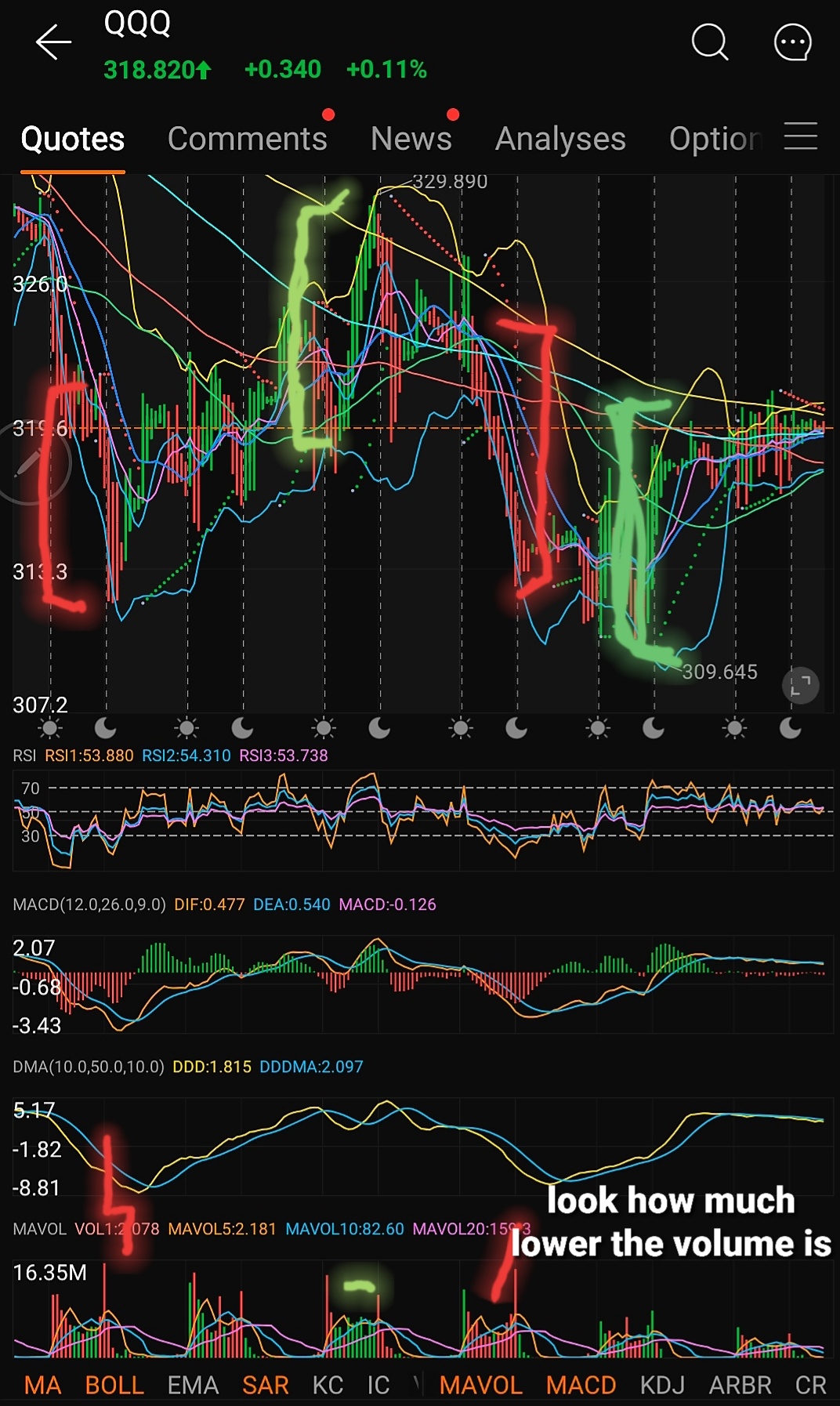Toggle the MAVOL indicator
The width and height of the screenshot is (840, 1406).
480,1385
